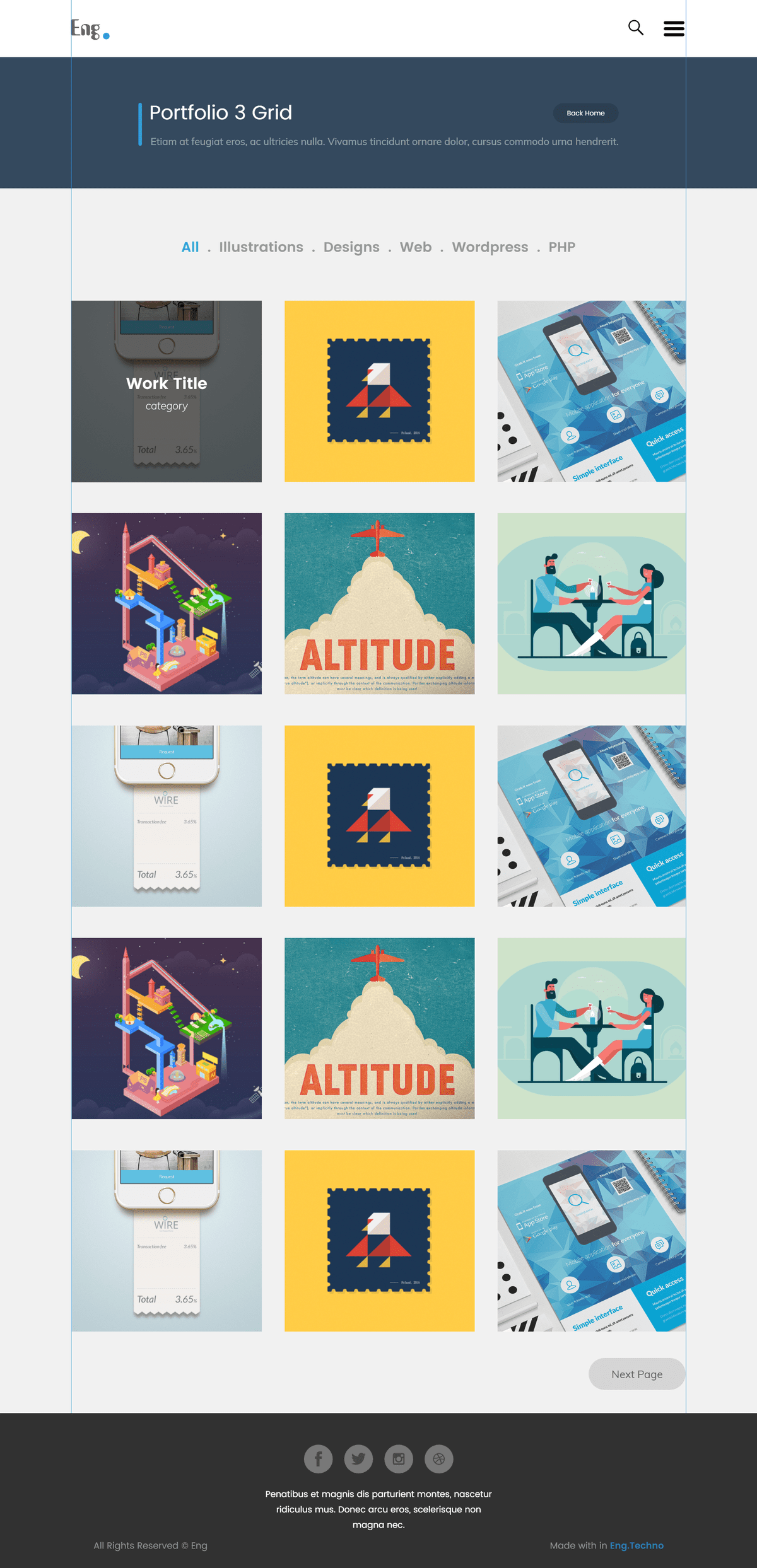This screenshot has height=1568, width=757.
Task: Open the Twitter social link
Action: click(358, 1459)
